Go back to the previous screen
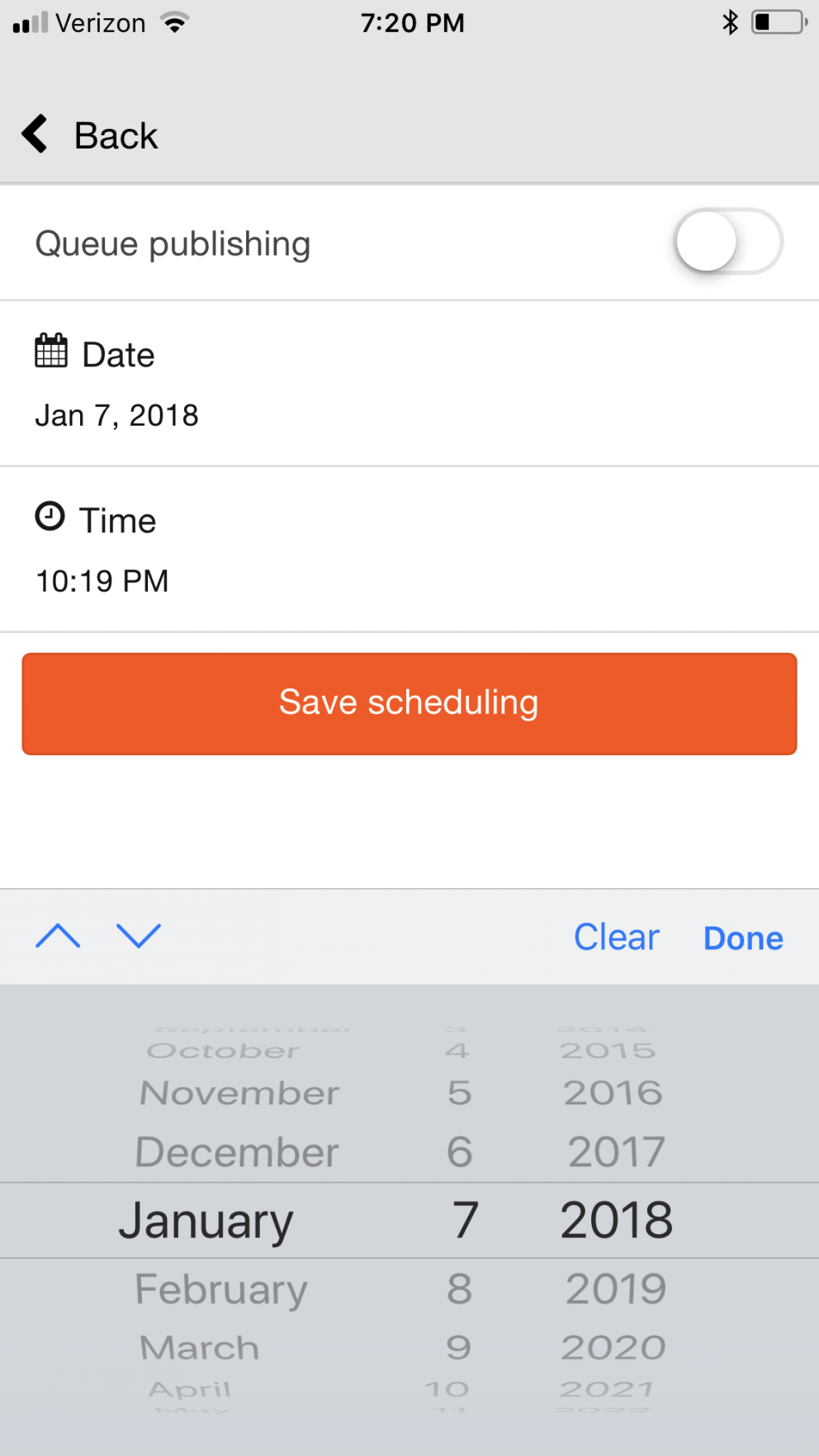Screen dimensions: 819x1456 [89, 135]
